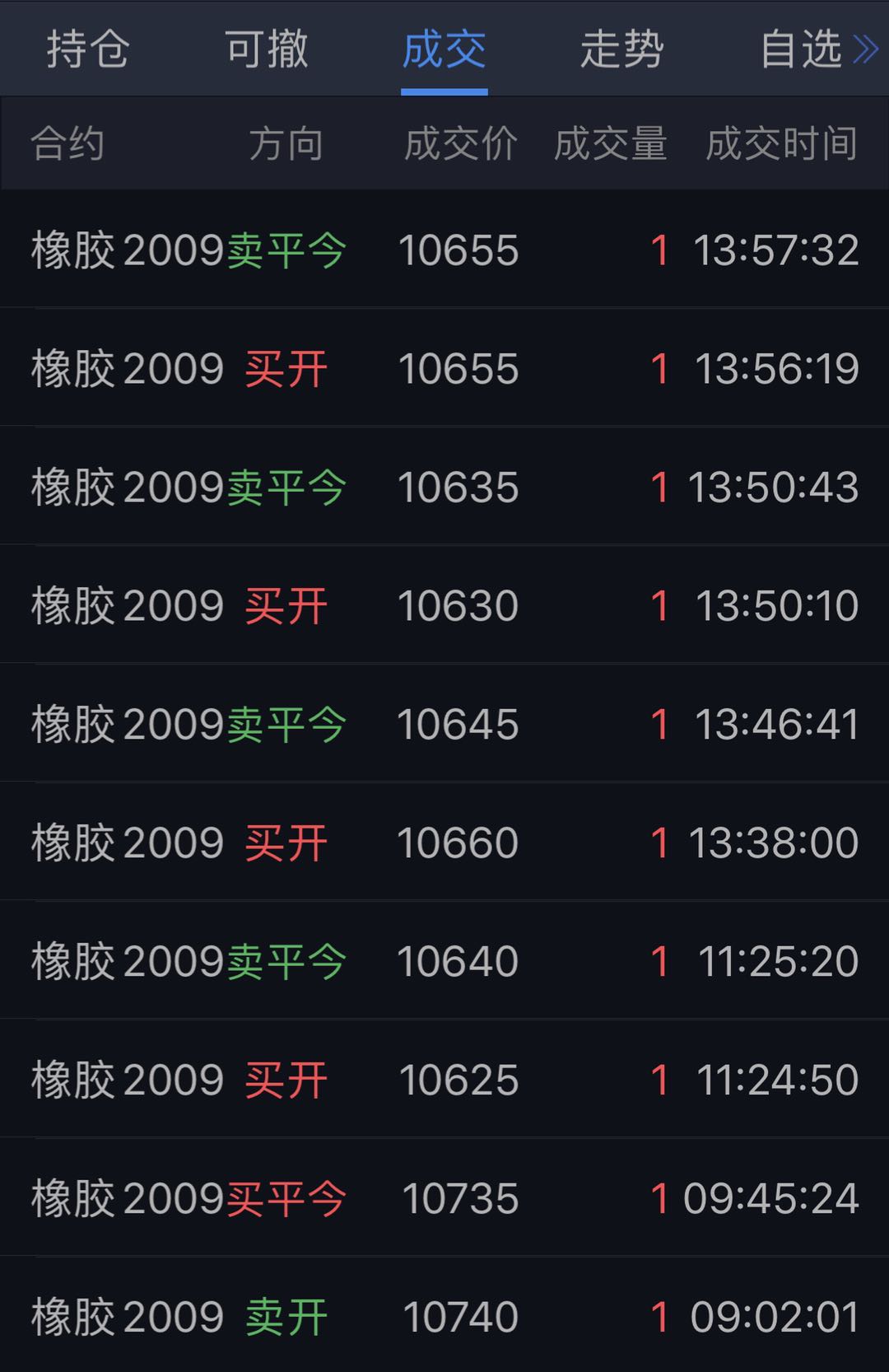Expand more tabs with the double-arrow icon
889x1372 pixels.
[866, 49]
